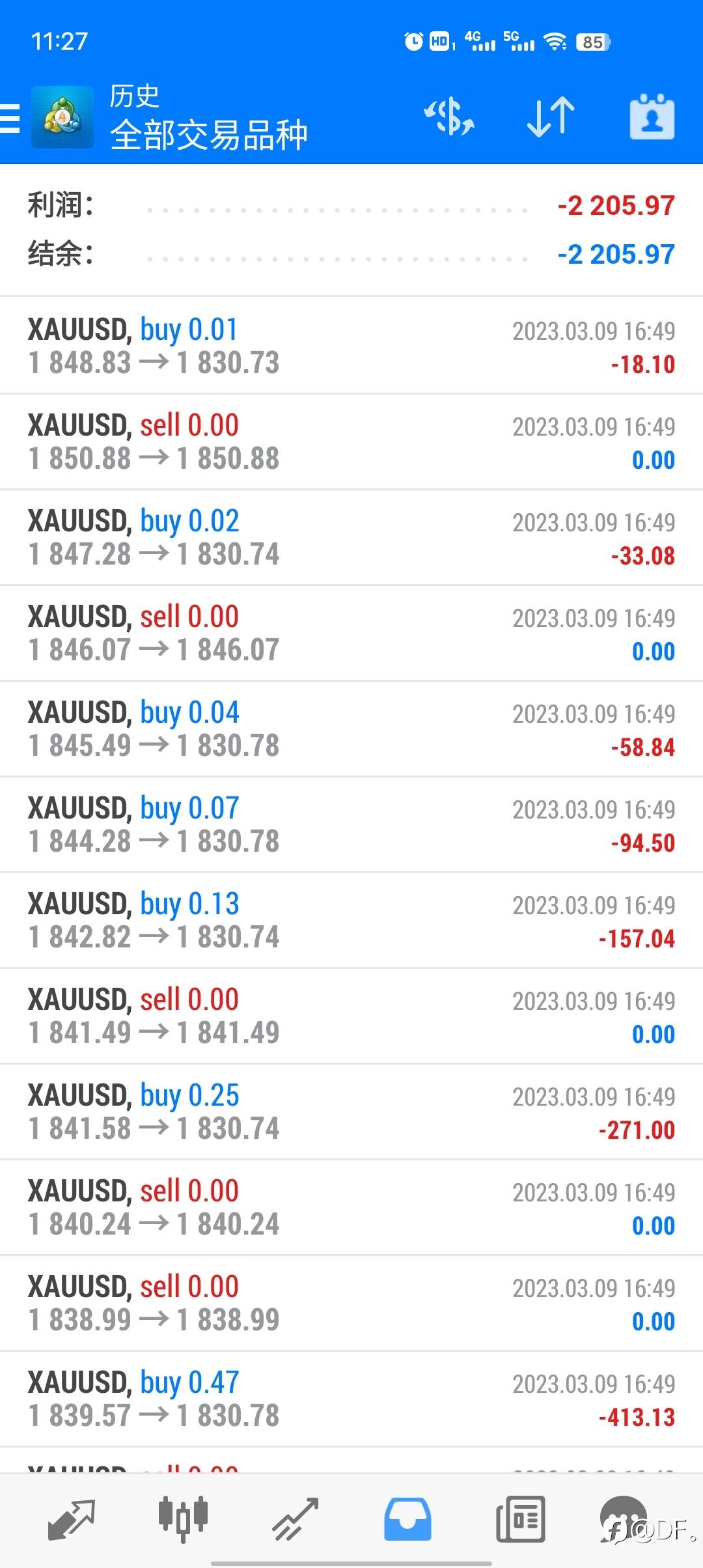The image size is (703, 1568).
Task: Open the side drawer menu
Action: [10, 118]
